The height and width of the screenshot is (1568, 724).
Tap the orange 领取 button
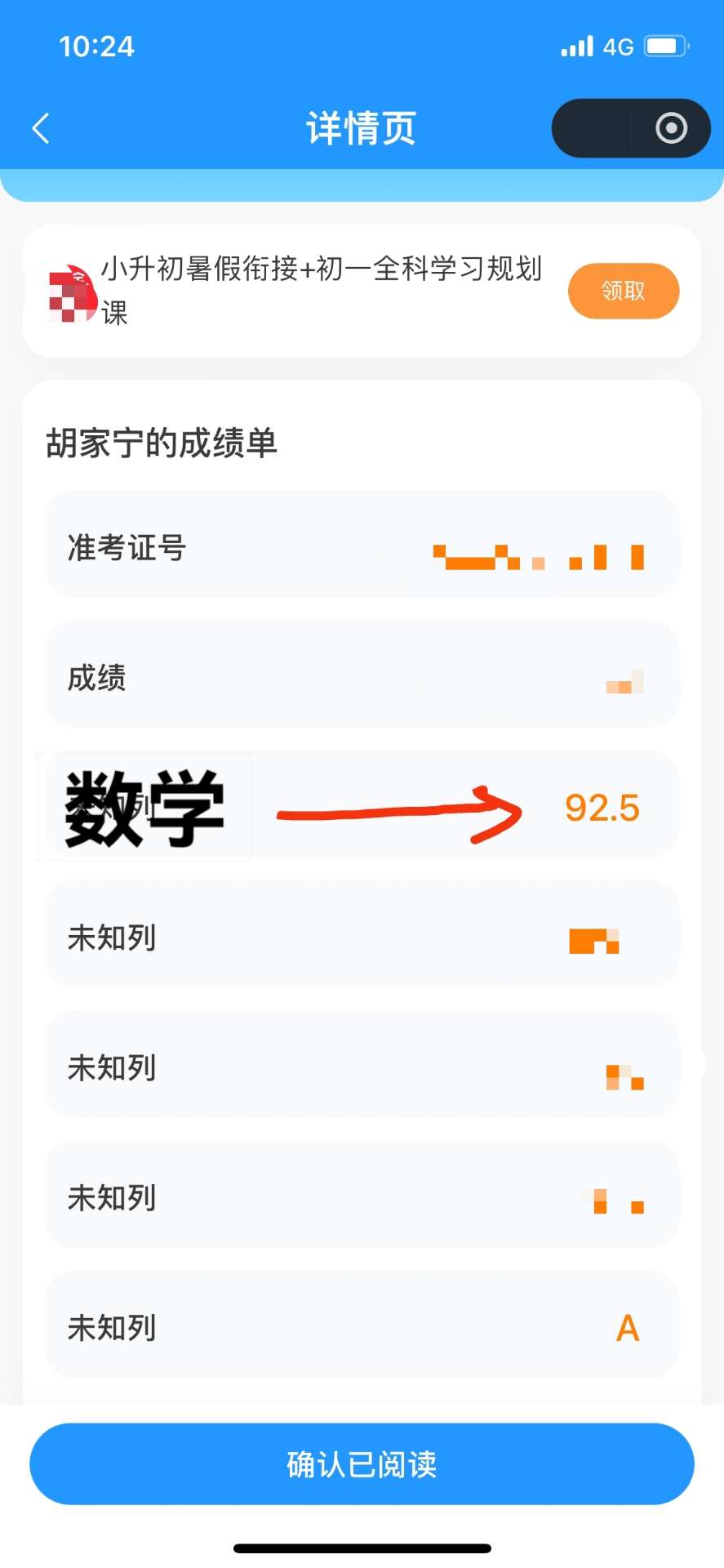[x=624, y=291]
